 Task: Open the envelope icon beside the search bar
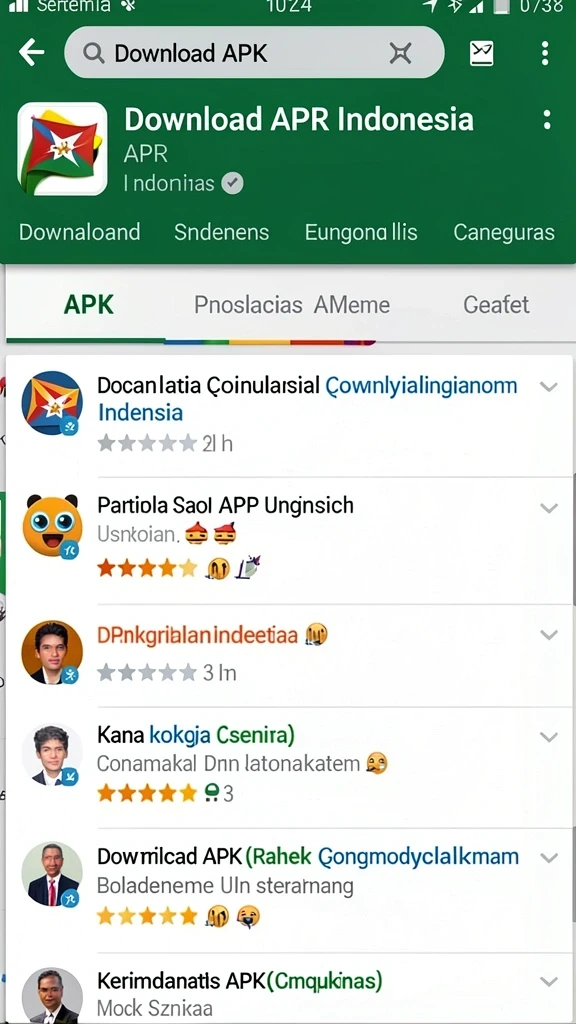coord(482,53)
